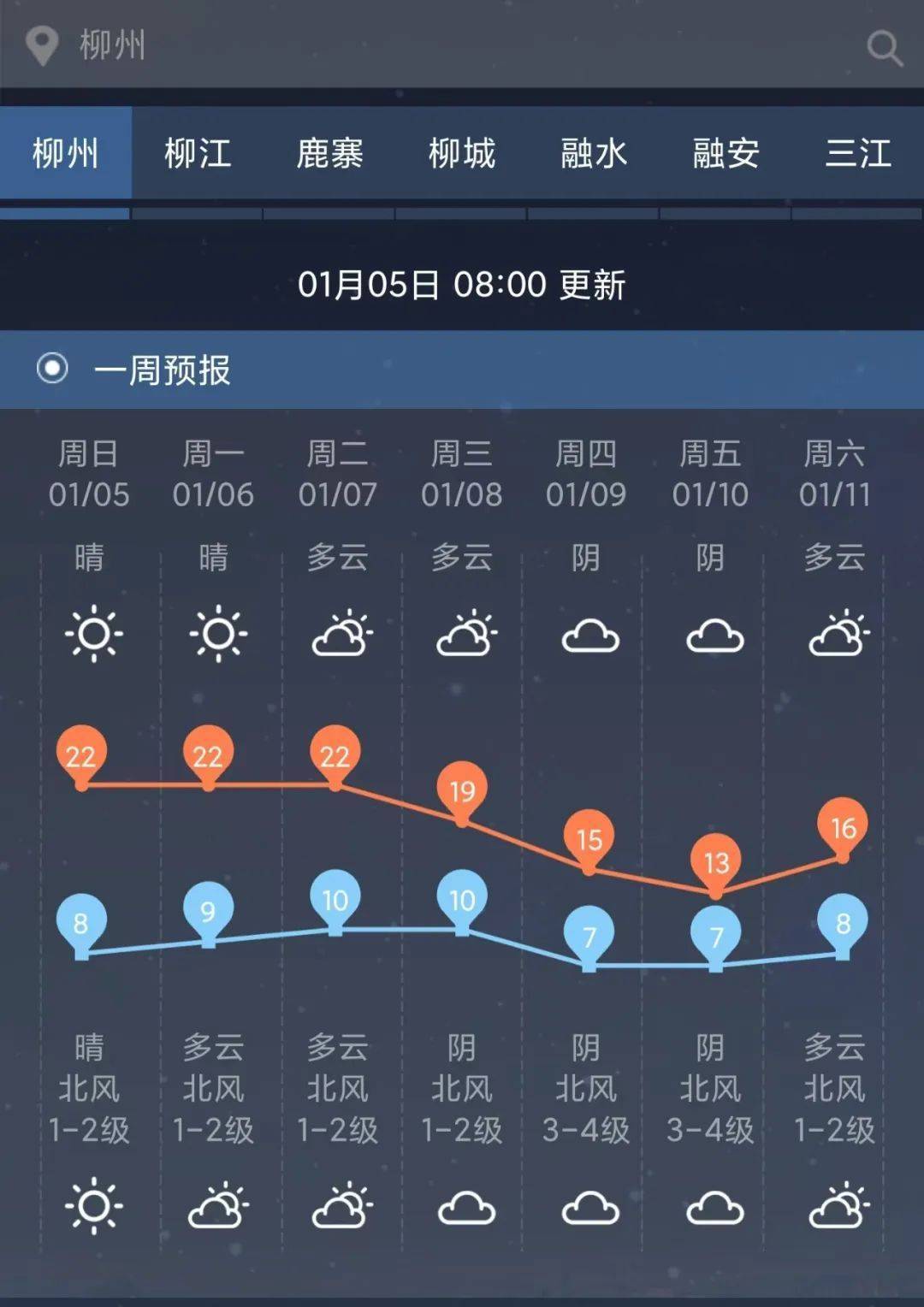The image size is (924, 1307).
Task: Select the partly cloudy icon under 周六 01/11
Action: point(838,633)
